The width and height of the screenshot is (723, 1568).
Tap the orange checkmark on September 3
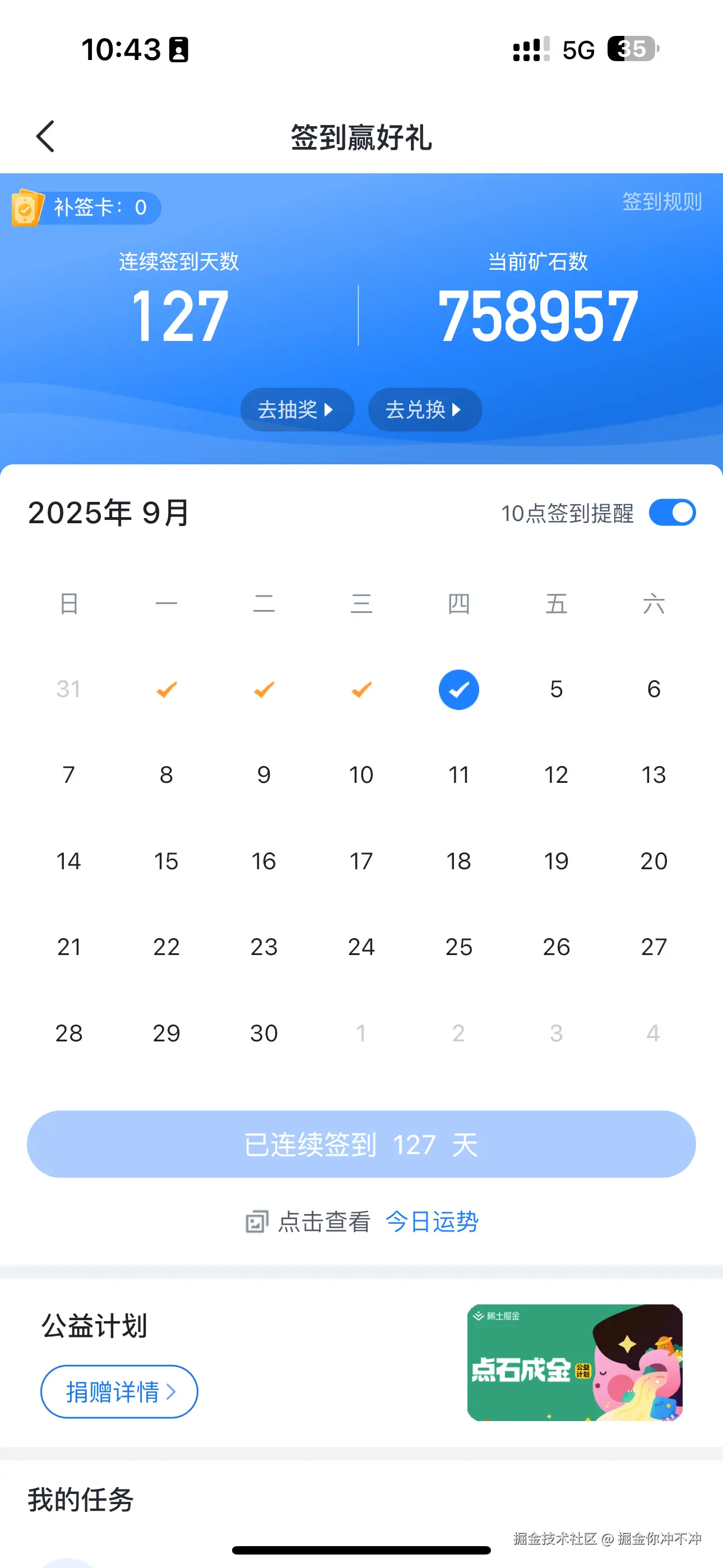click(361, 689)
